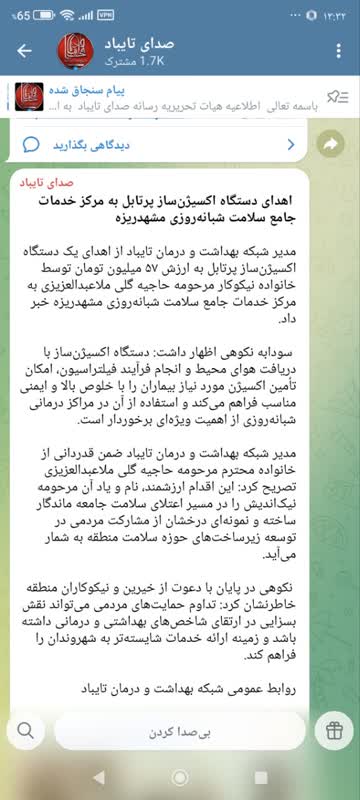
Task: Open the pinned message پیام سنجاق شده
Action: coord(166,97)
